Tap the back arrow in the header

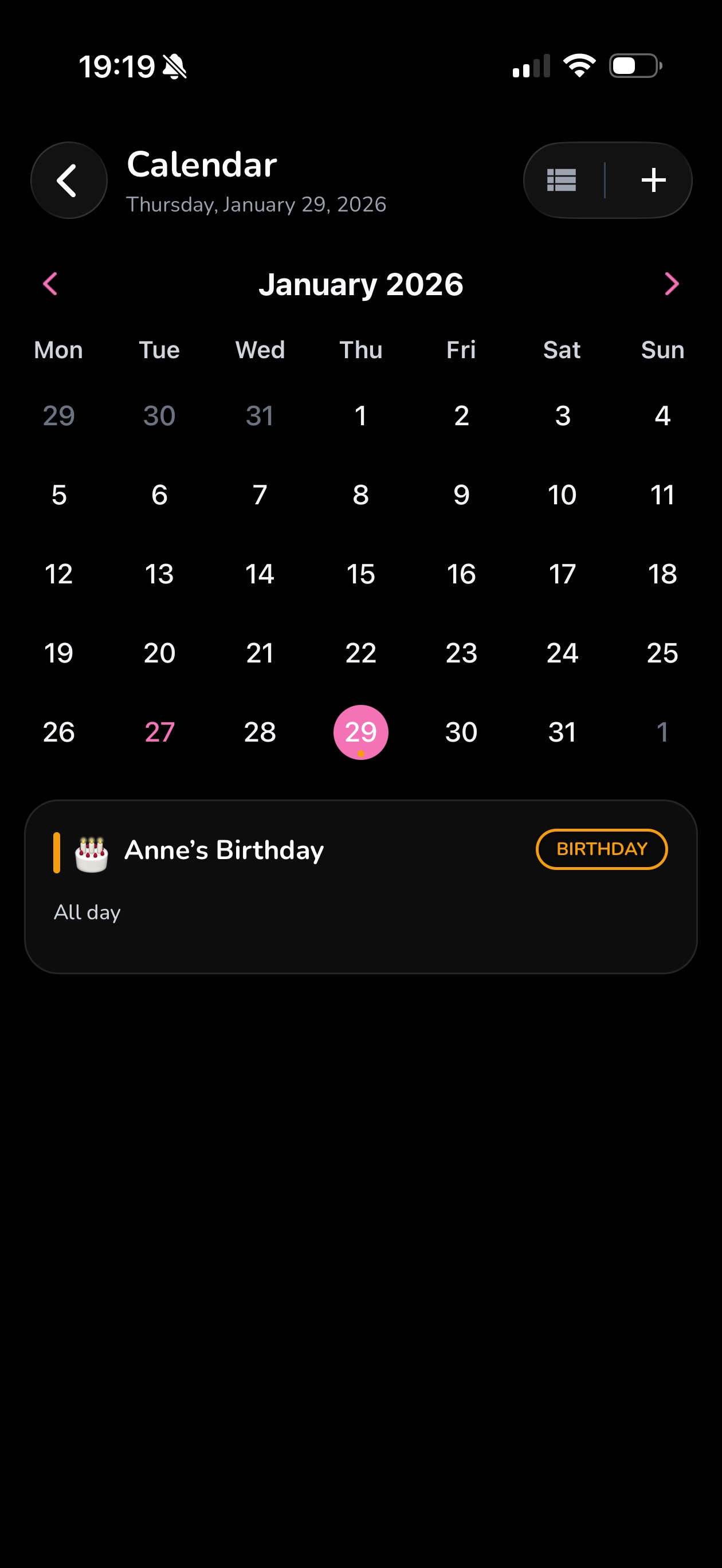68,179
